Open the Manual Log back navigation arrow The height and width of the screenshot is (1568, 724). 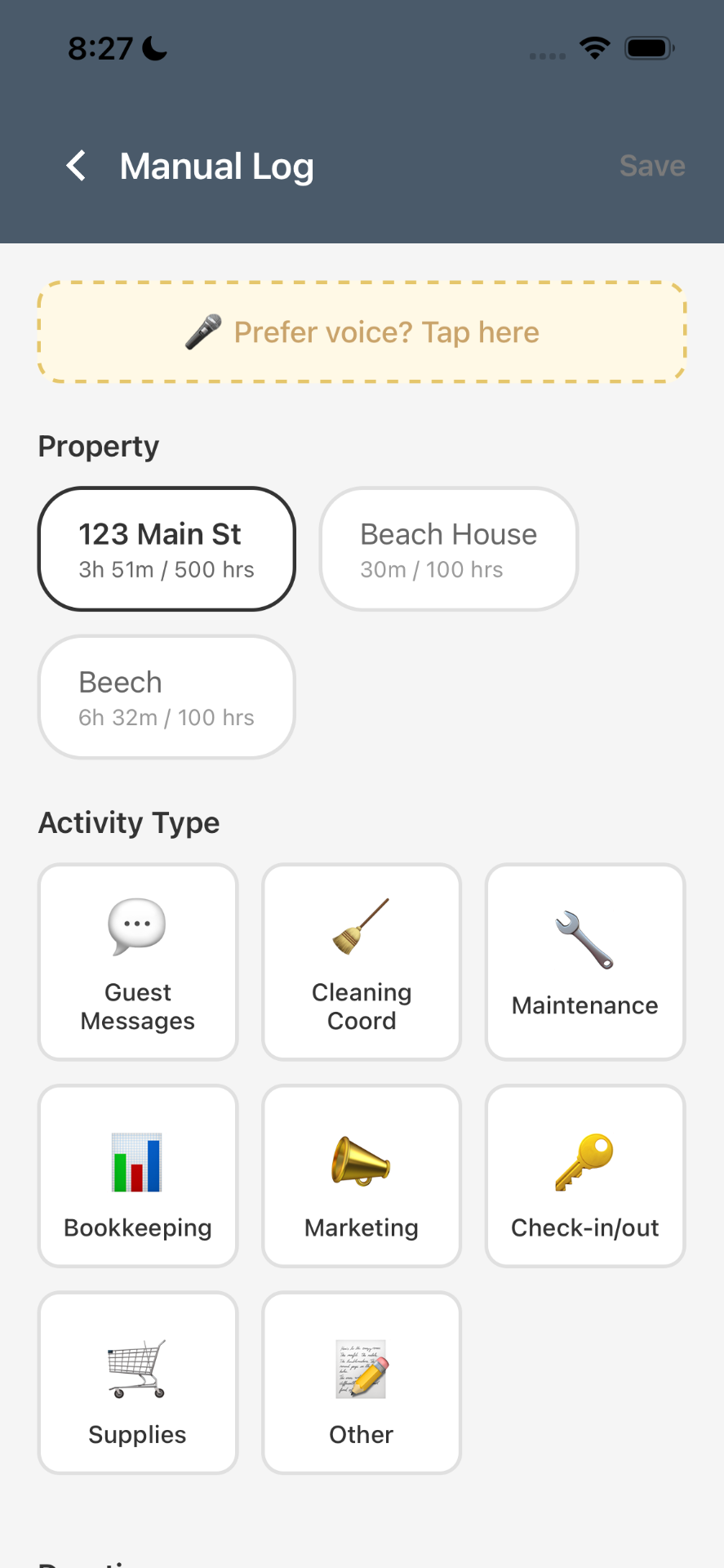pos(76,166)
